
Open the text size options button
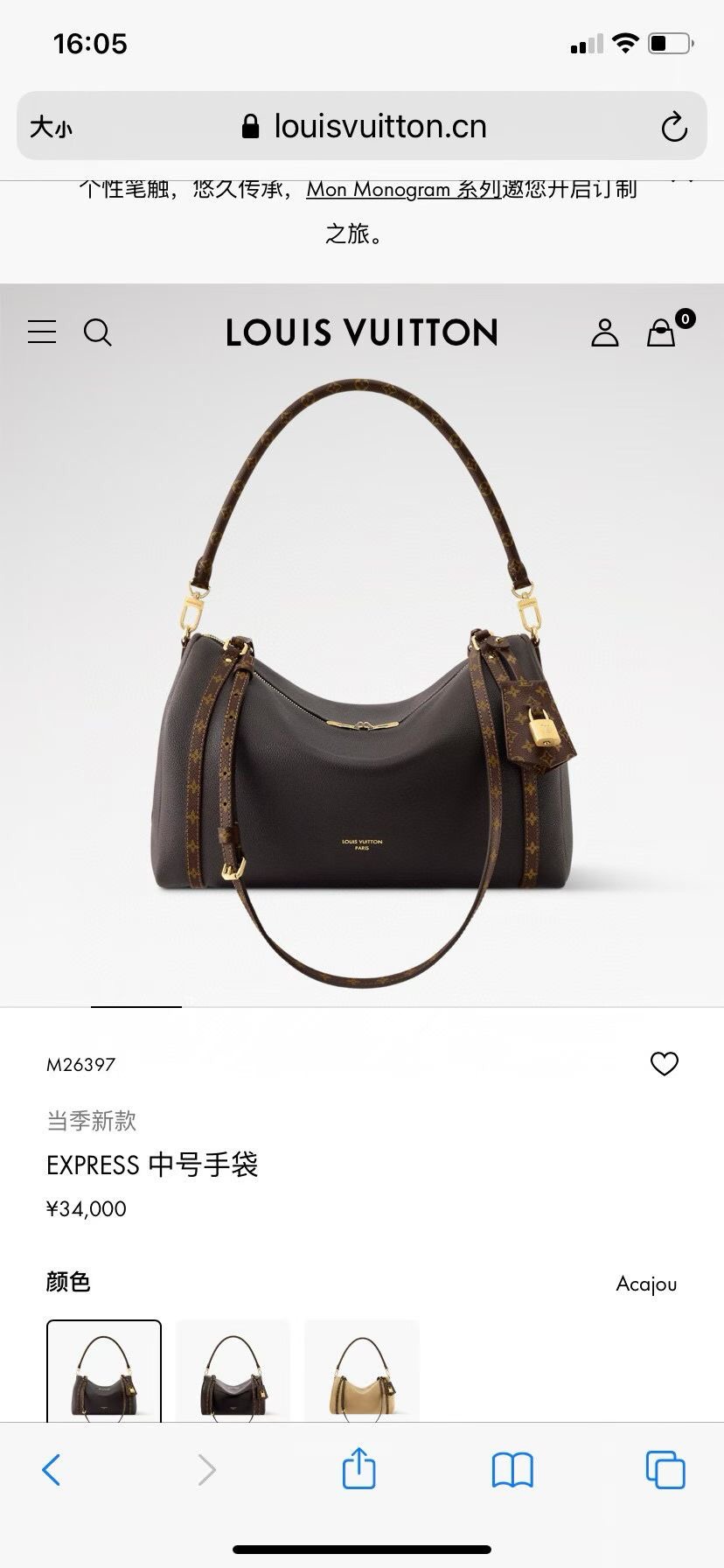[52, 128]
